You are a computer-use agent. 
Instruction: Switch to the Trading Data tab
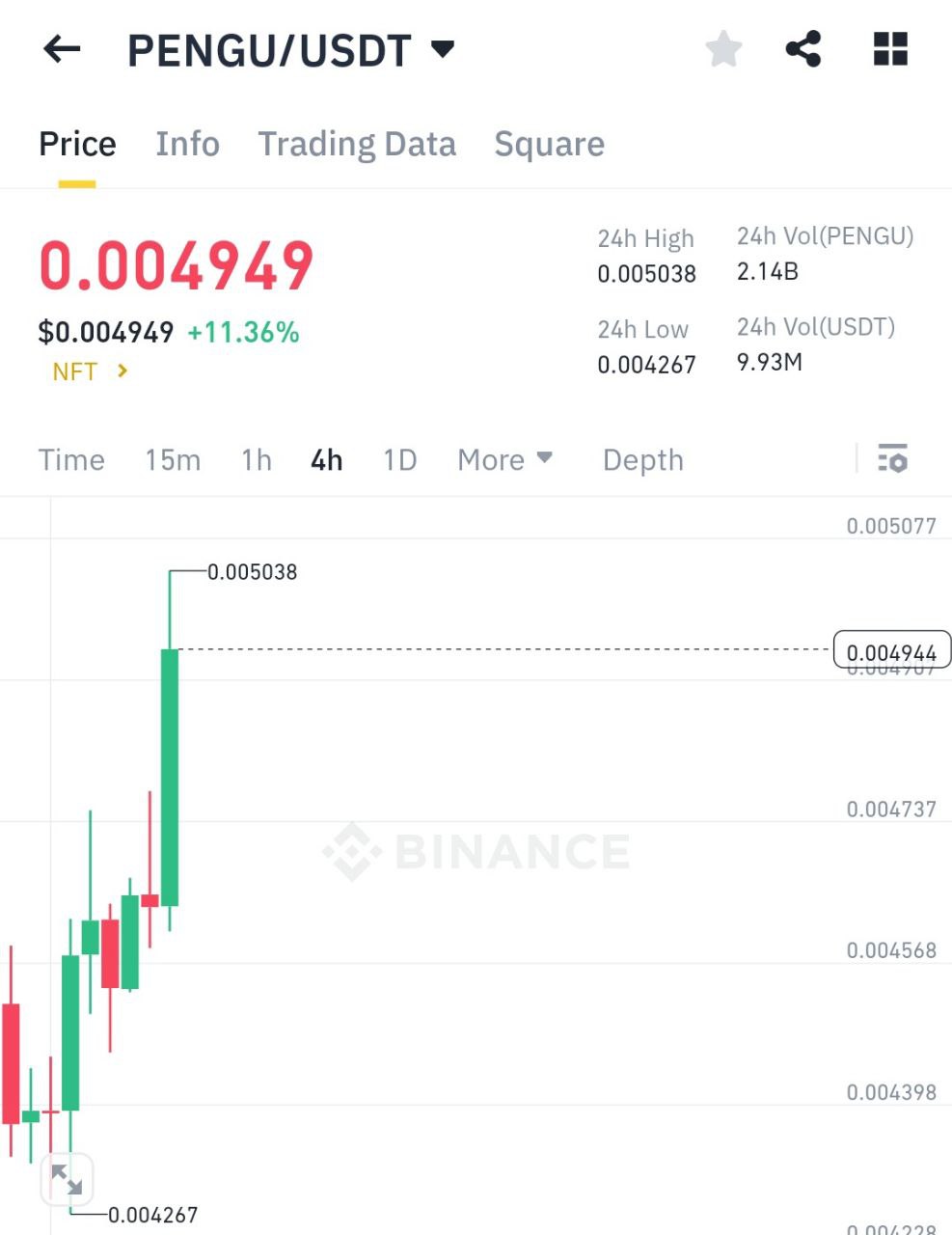[x=356, y=144]
